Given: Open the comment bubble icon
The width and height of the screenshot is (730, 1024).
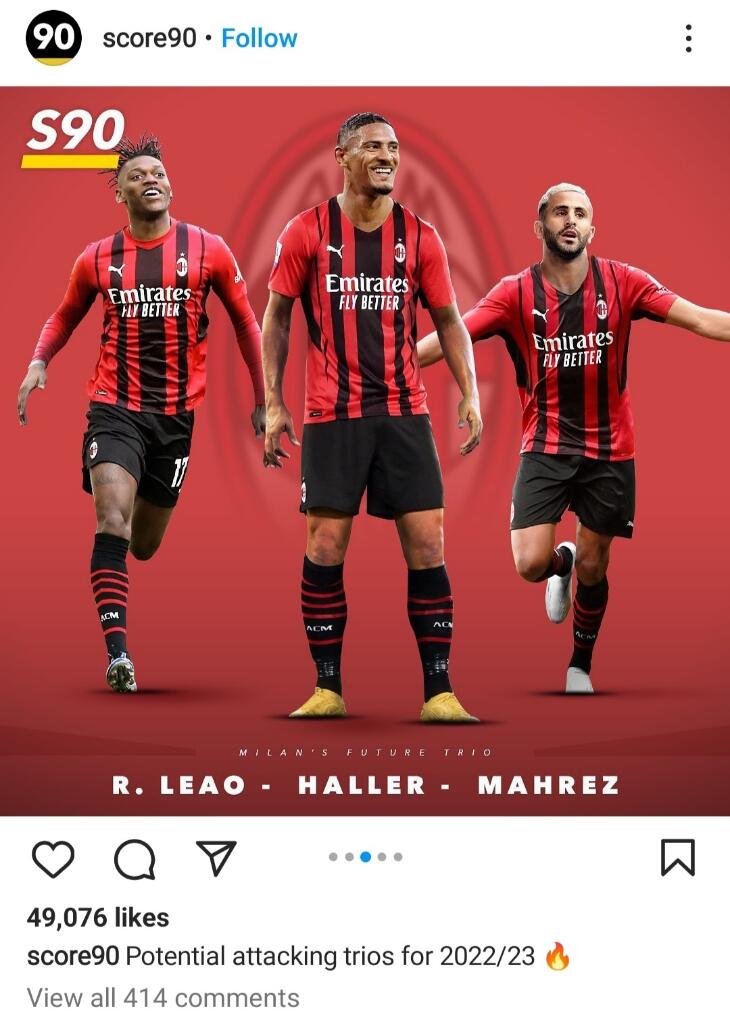Looking at the screenshot, I should pos(134,858).
